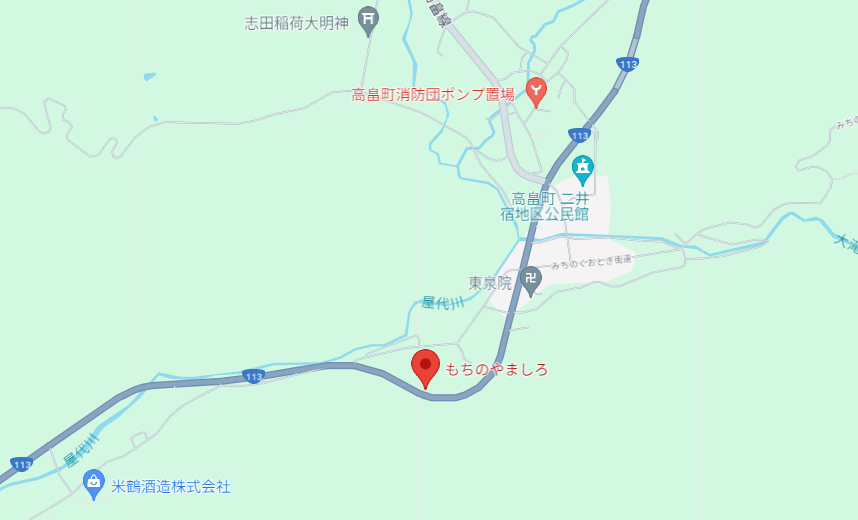This screenshot has width=858, height=520.
Task: Open 高畠町二井宿地区公民館 place marker
Action: point(583,170)
